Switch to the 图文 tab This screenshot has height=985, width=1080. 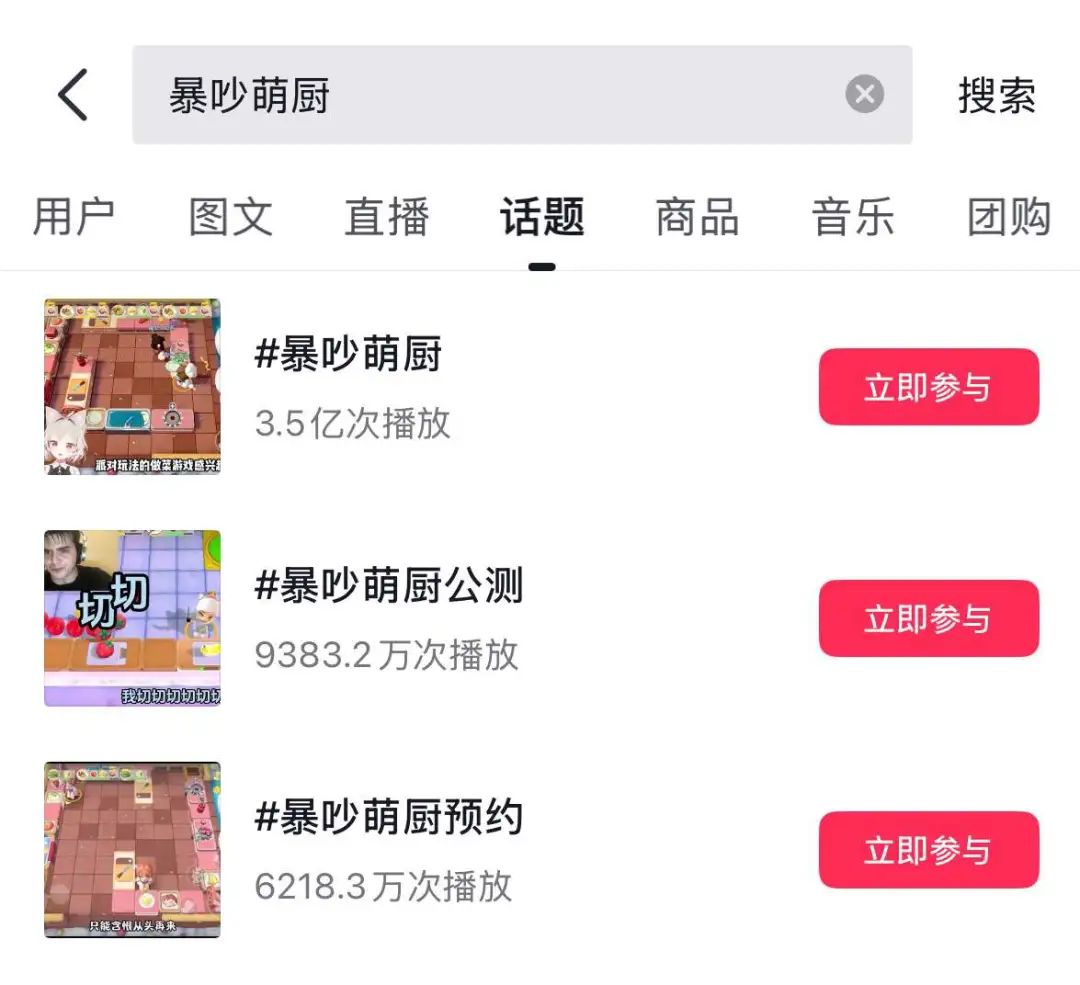tap(230, 217)
